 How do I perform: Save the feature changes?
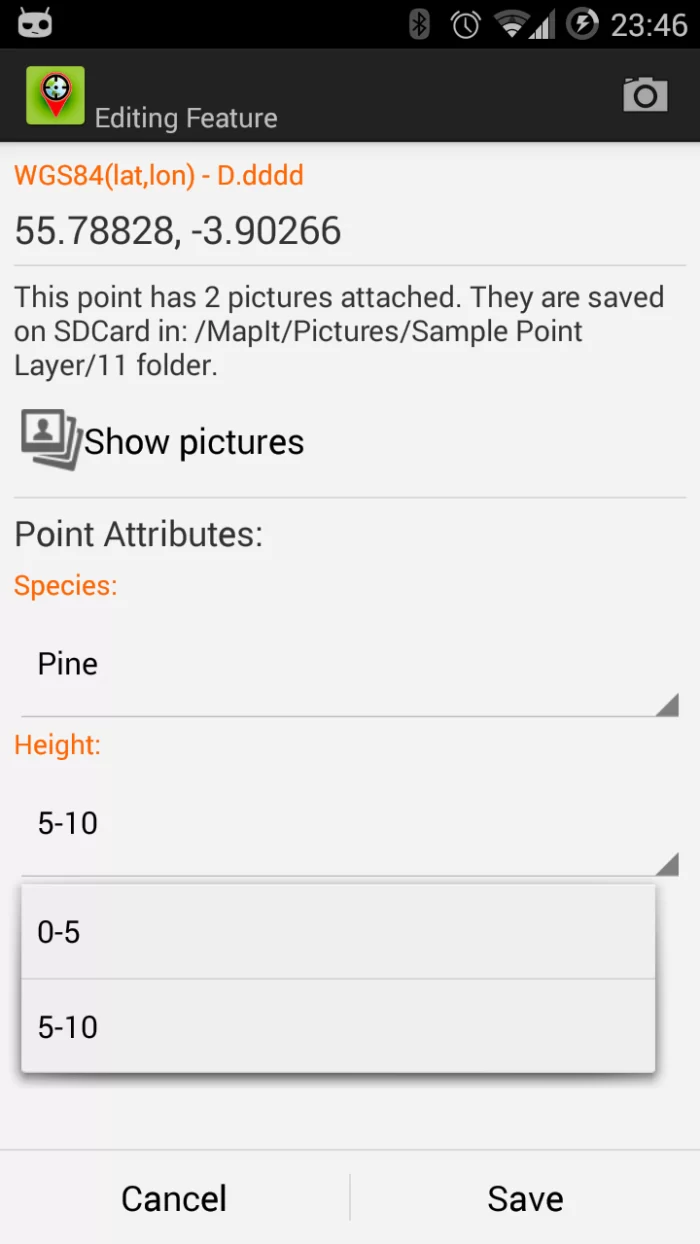[x=525, y=1198]
